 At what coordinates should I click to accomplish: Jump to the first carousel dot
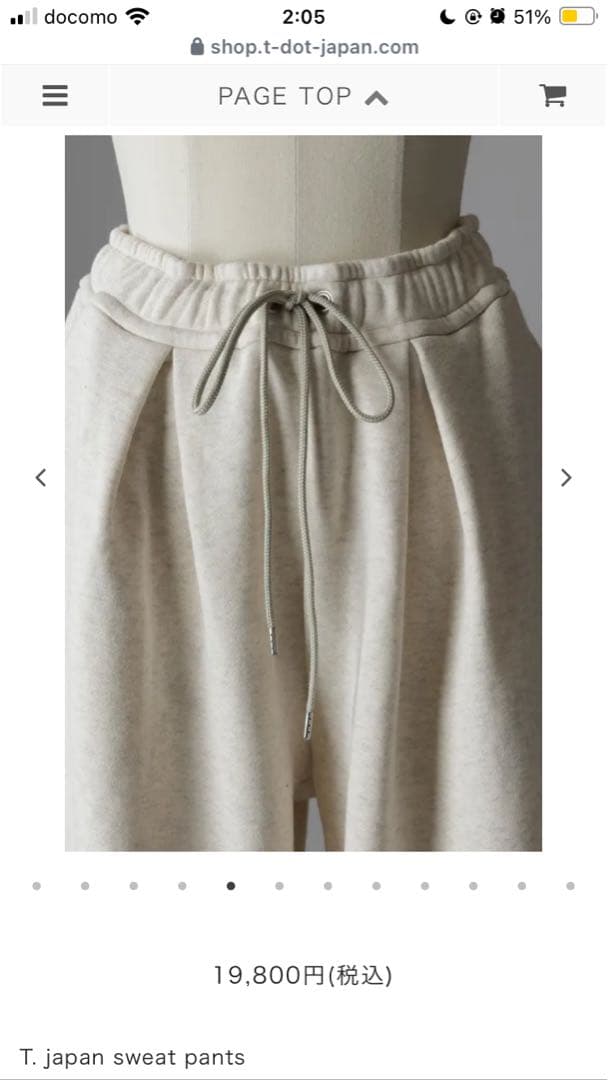click(37, 885)
